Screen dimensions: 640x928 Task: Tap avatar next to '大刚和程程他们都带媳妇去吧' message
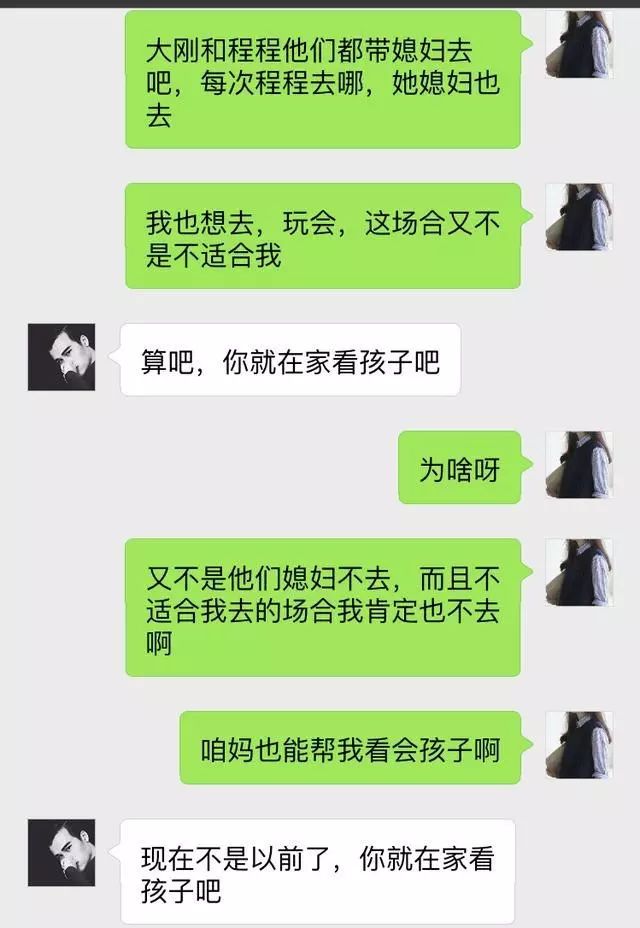(578, 44)
